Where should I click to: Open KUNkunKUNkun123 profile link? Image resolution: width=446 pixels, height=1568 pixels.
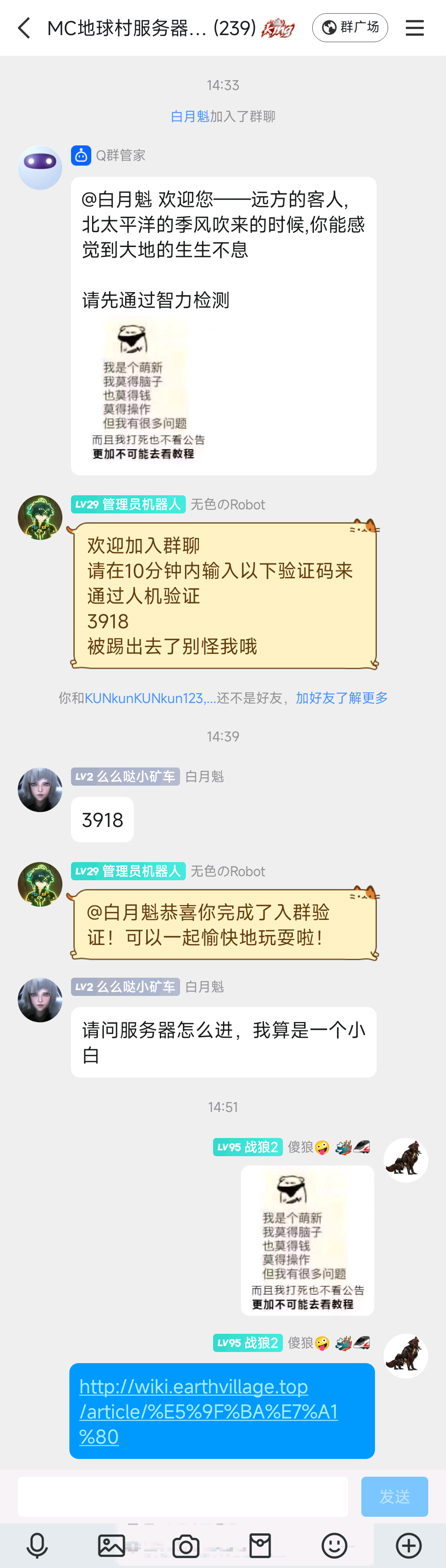point(149,698)
